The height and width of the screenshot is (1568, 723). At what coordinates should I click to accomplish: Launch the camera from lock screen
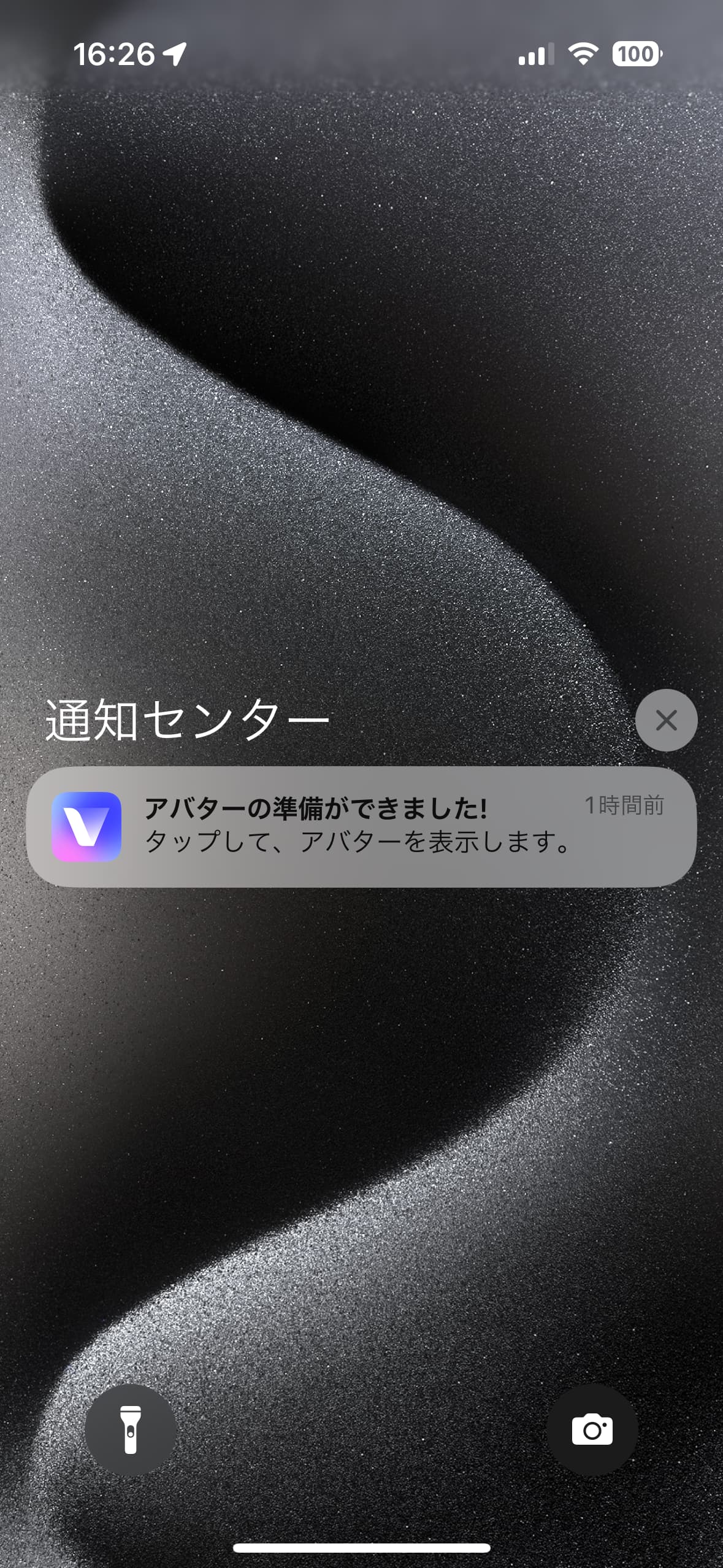tap(592, 1430)
